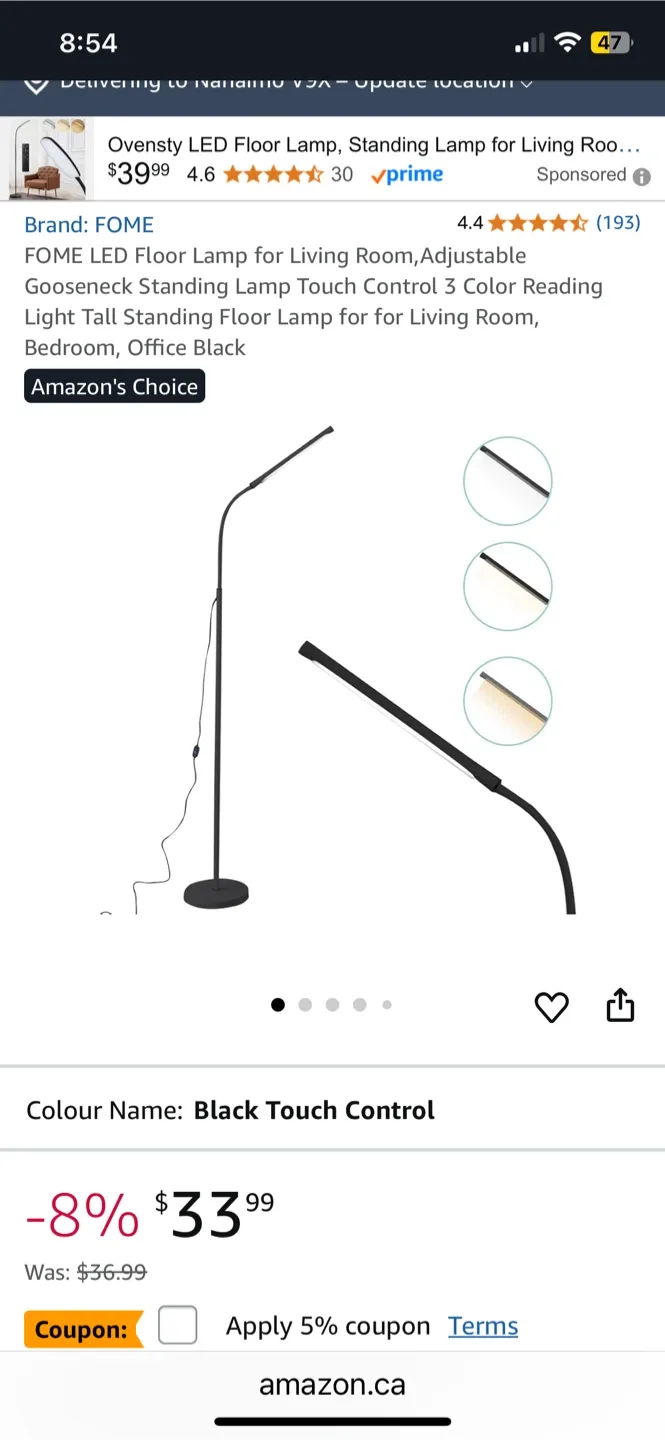This screenshot has height=1440, width=665.
Task: Tap the amazon.ca address bar
Action: point(332,1385)
